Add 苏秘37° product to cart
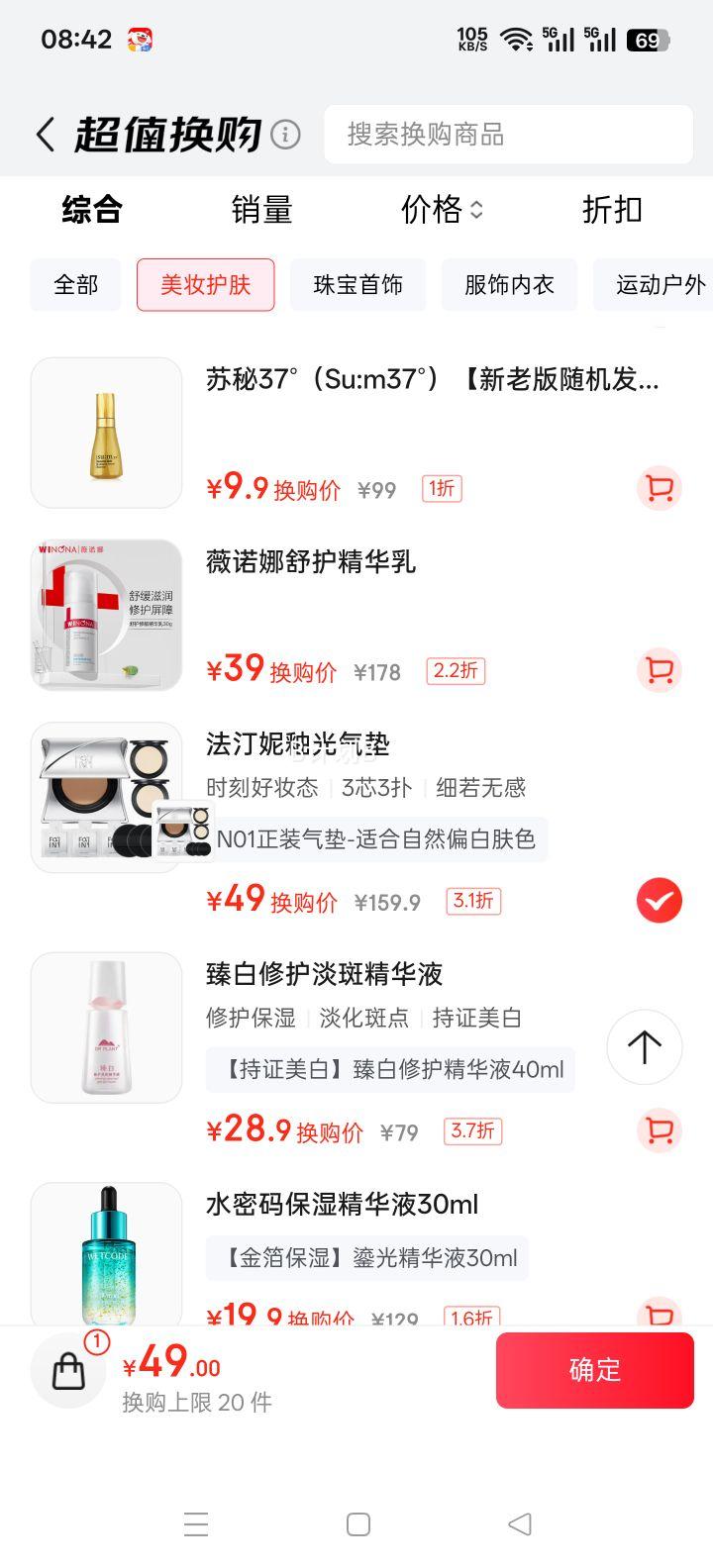 [x=659, y=488]
